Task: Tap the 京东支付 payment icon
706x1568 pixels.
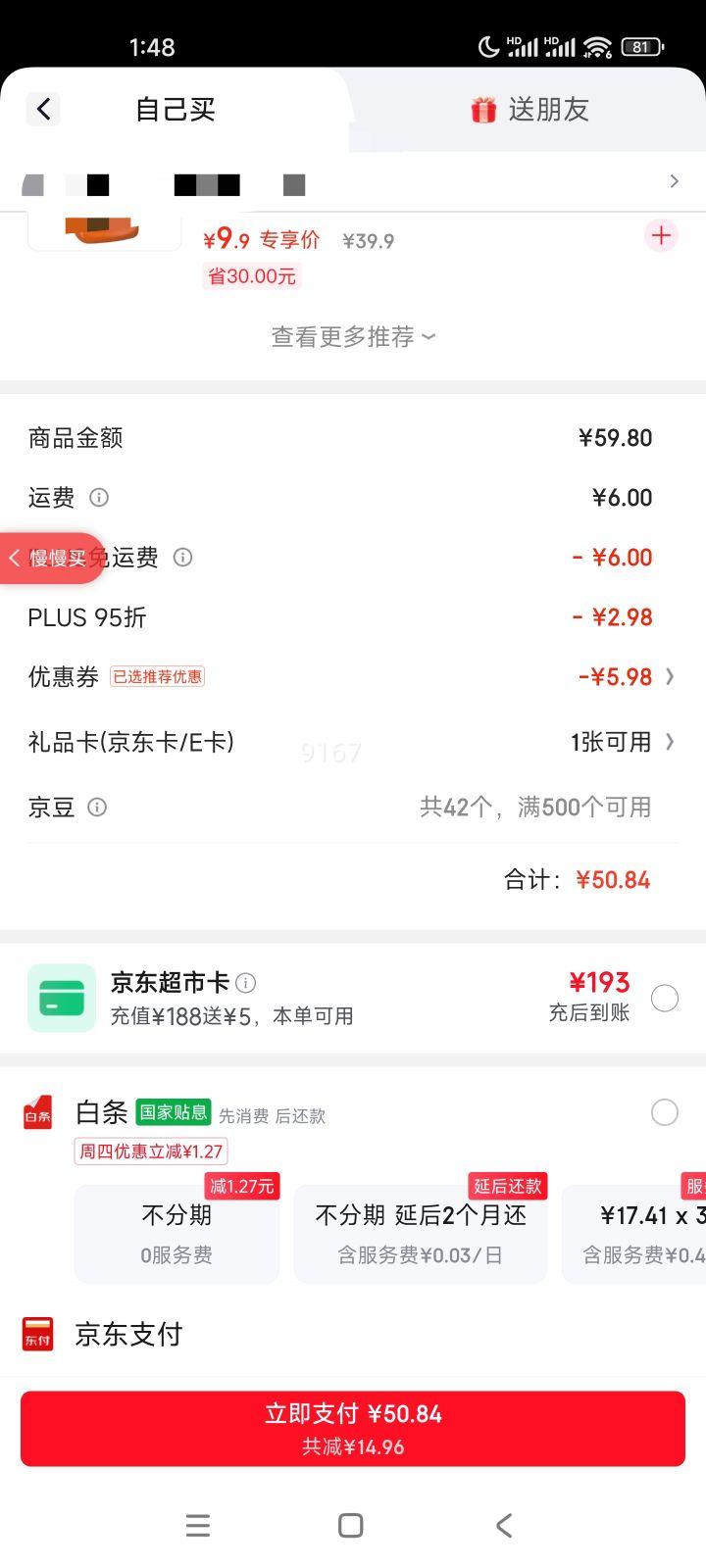Action: (x=37, y=1334)
